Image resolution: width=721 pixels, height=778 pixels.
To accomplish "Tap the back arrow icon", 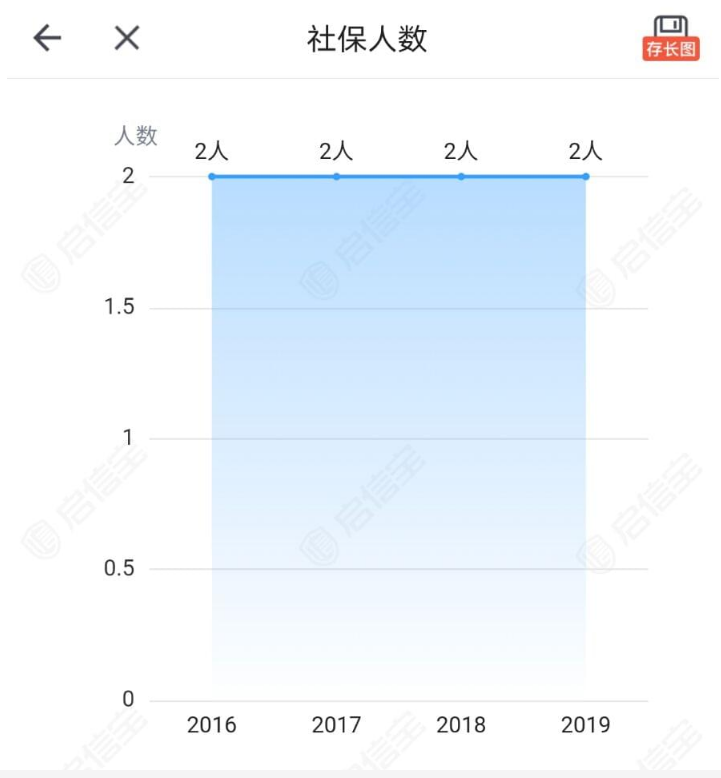I will pos(45,37).
